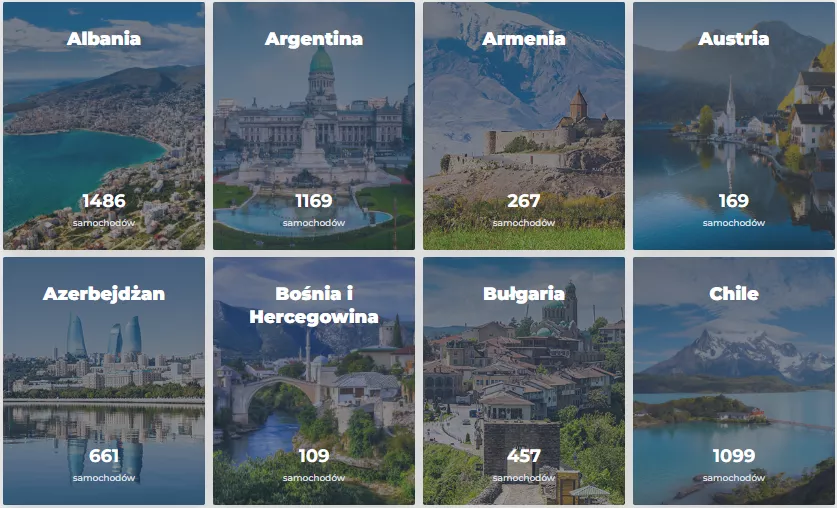
Task: Open the Albania country card
Action: [x=104, y=126]
